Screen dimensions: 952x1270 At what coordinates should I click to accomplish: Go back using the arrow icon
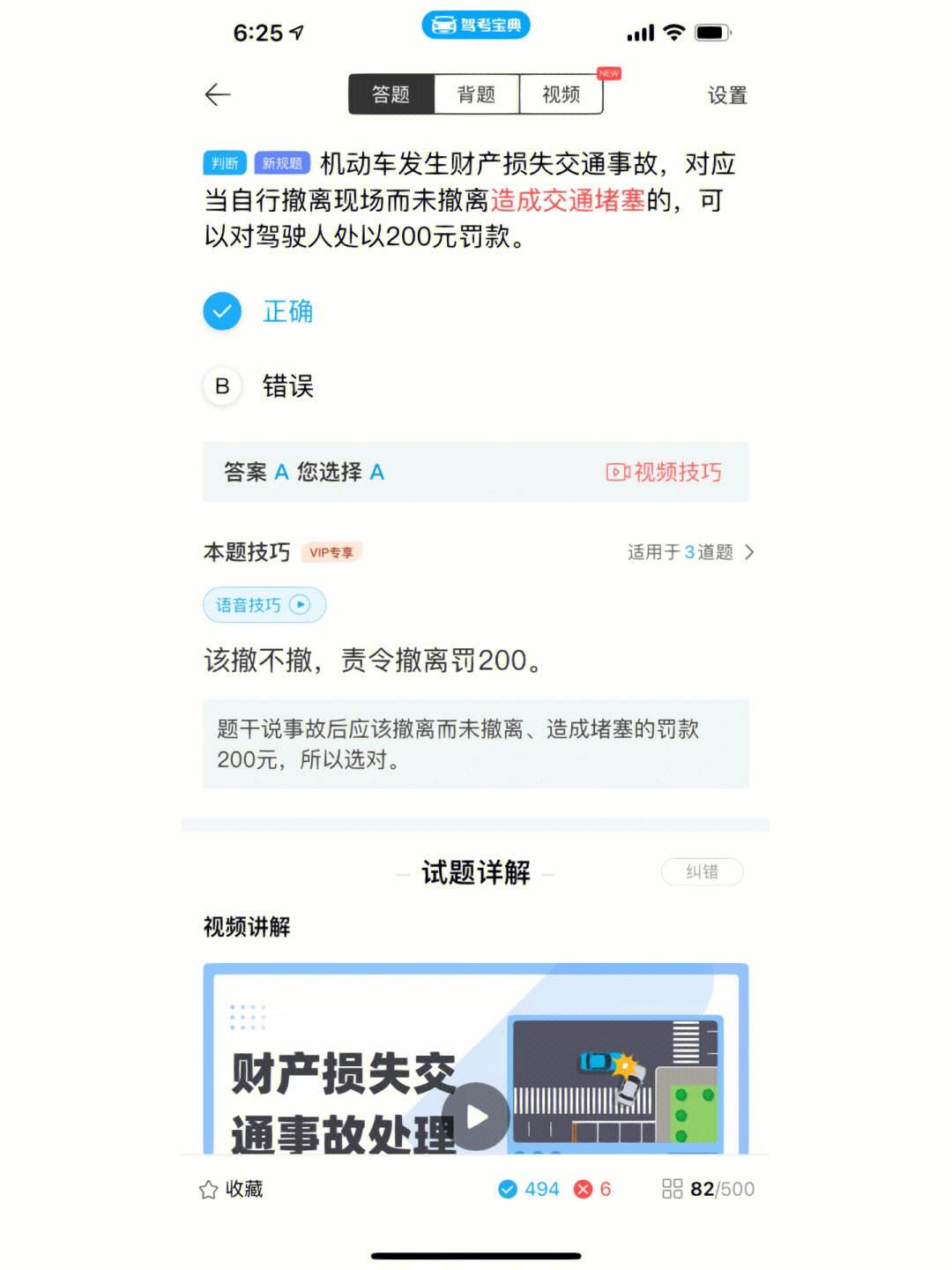[218, 94]
